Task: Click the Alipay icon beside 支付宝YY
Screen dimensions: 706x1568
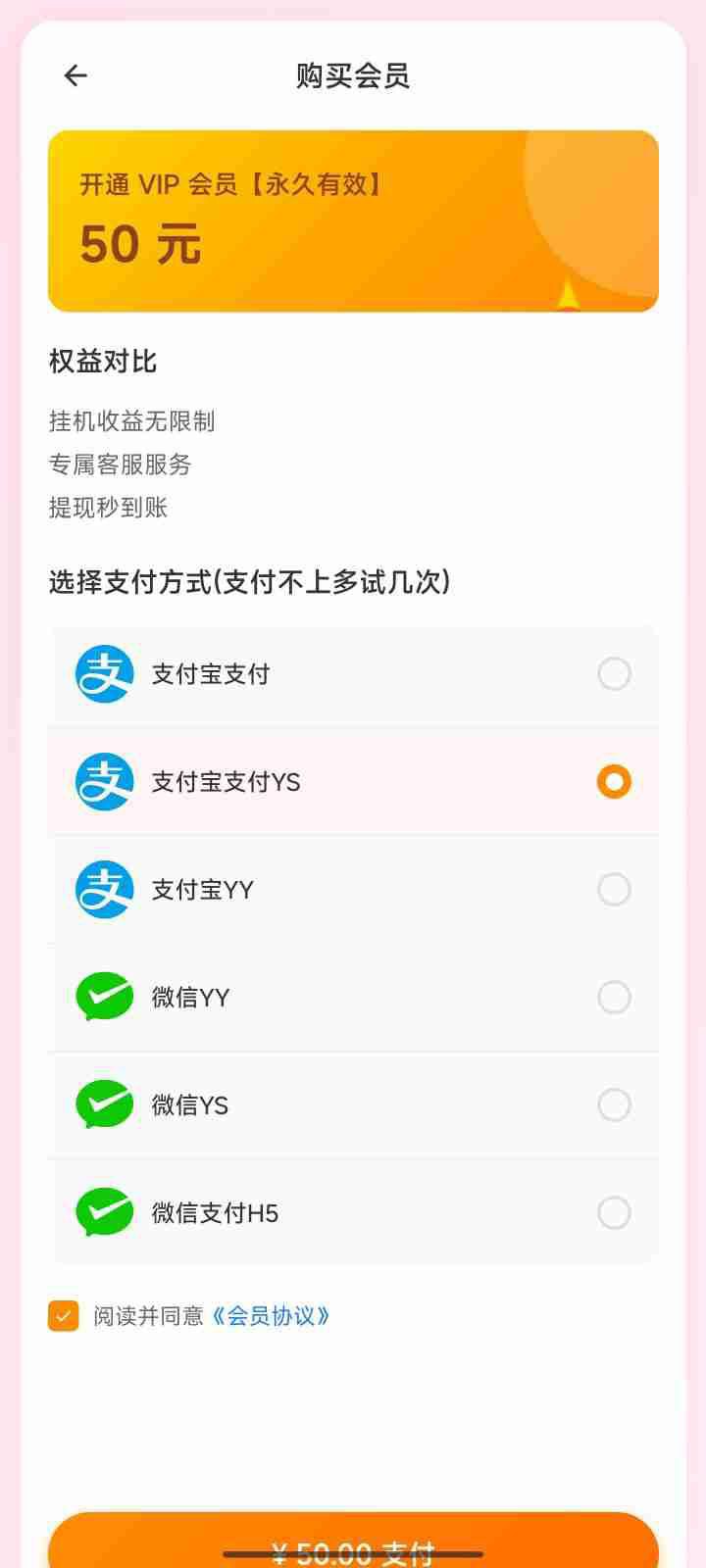Action: 103,890
